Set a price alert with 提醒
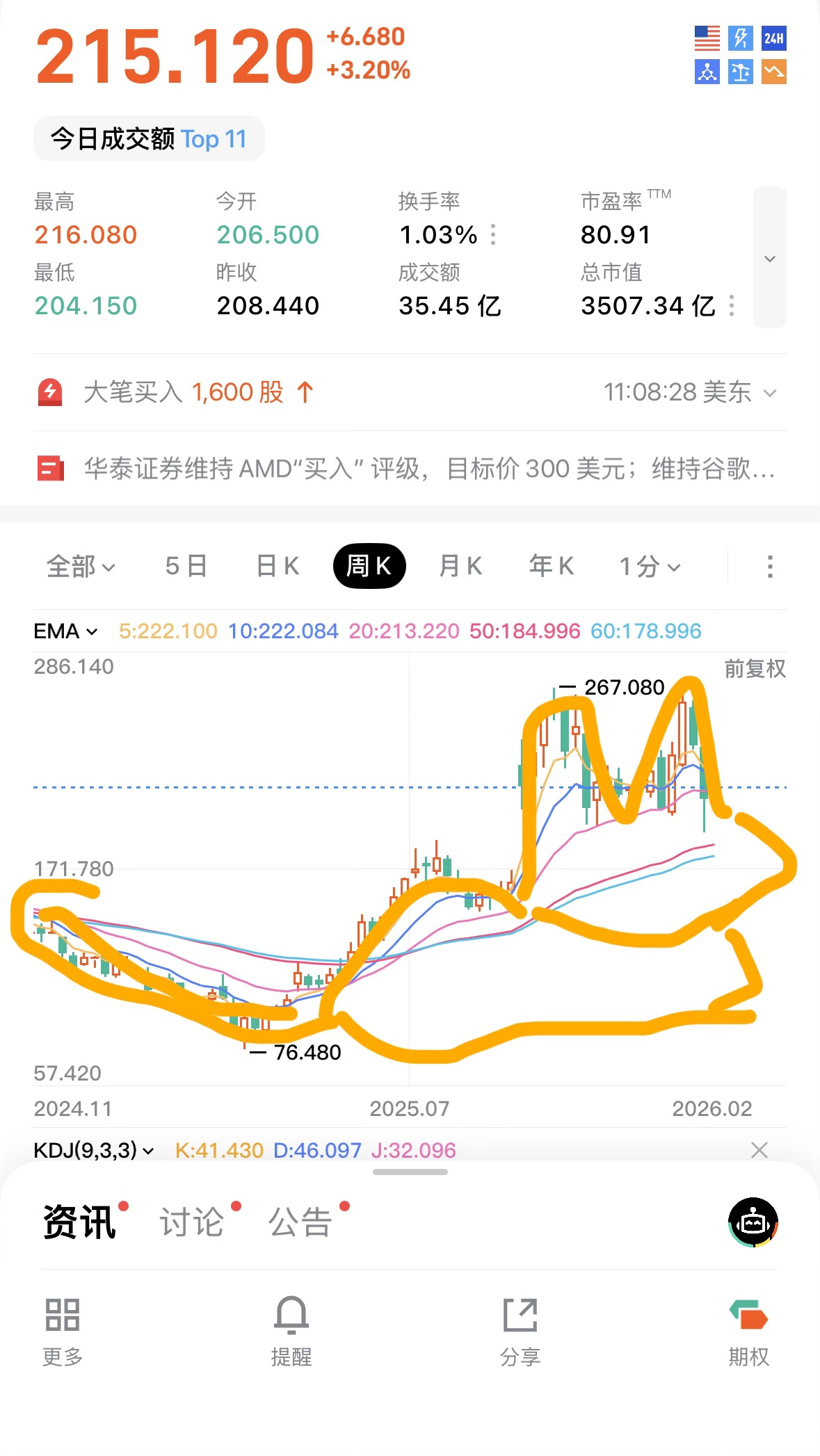 [x=291, y=1331]
